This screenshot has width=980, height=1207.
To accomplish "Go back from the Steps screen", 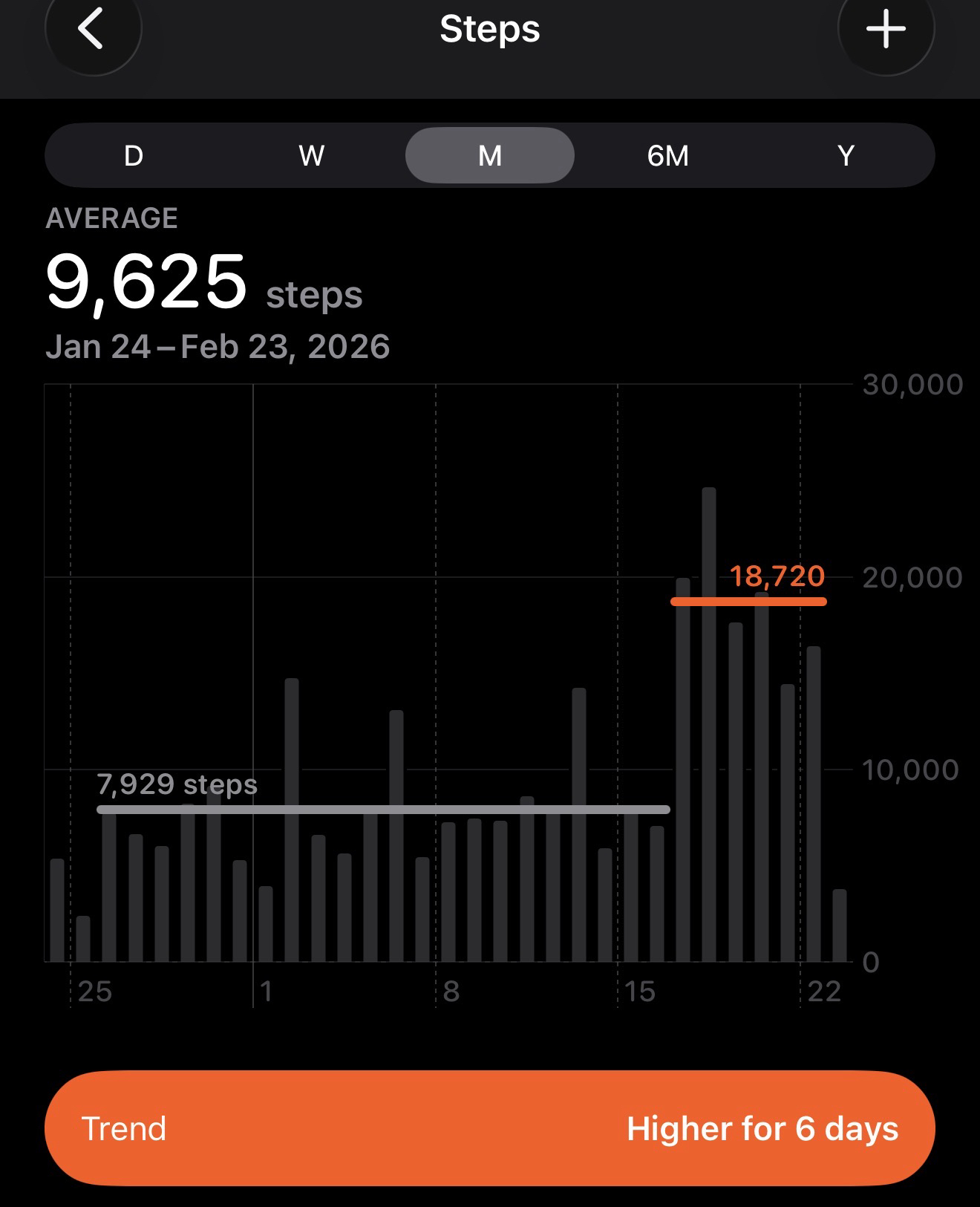I will pyautogui.click(x=92, y=30).
